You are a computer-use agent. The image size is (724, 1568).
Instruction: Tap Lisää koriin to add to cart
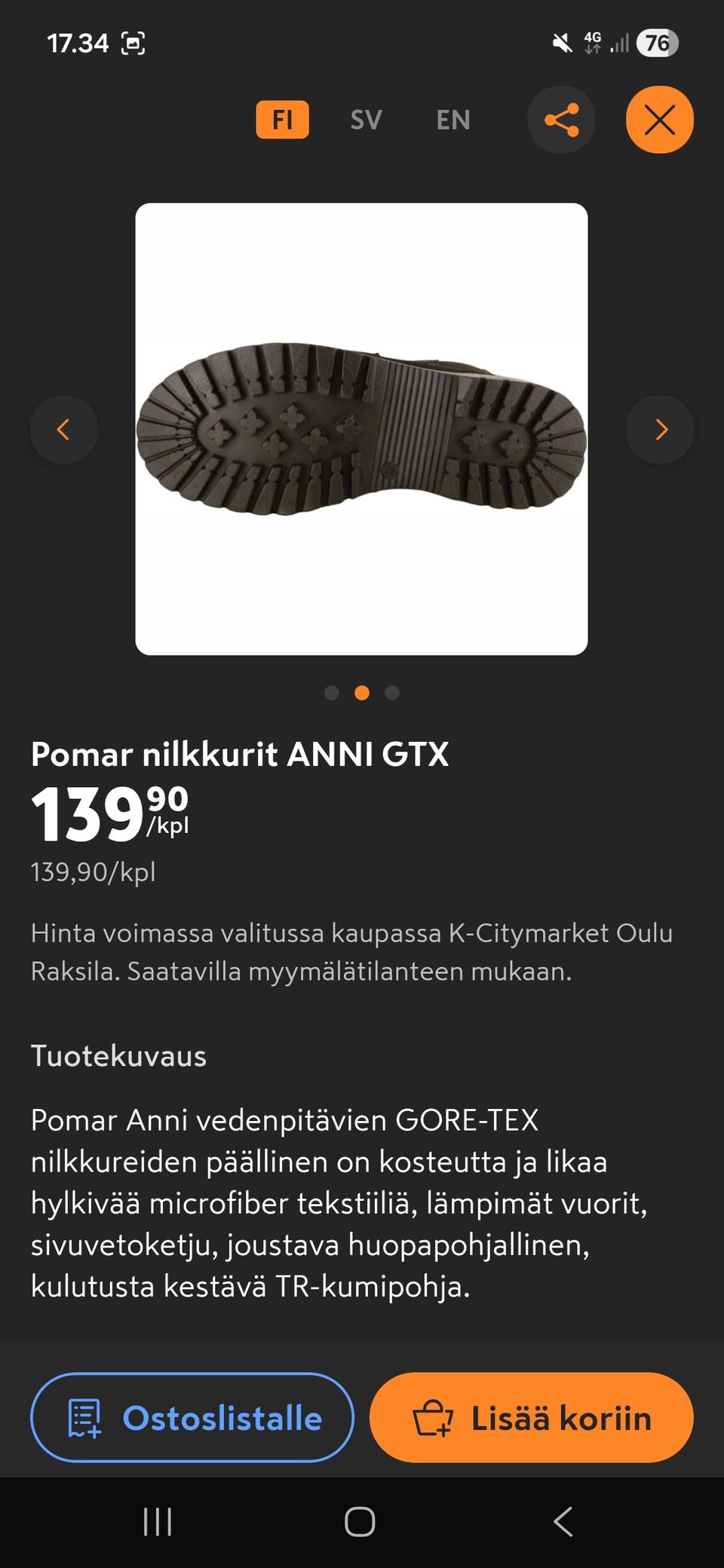coord(531,1418)
